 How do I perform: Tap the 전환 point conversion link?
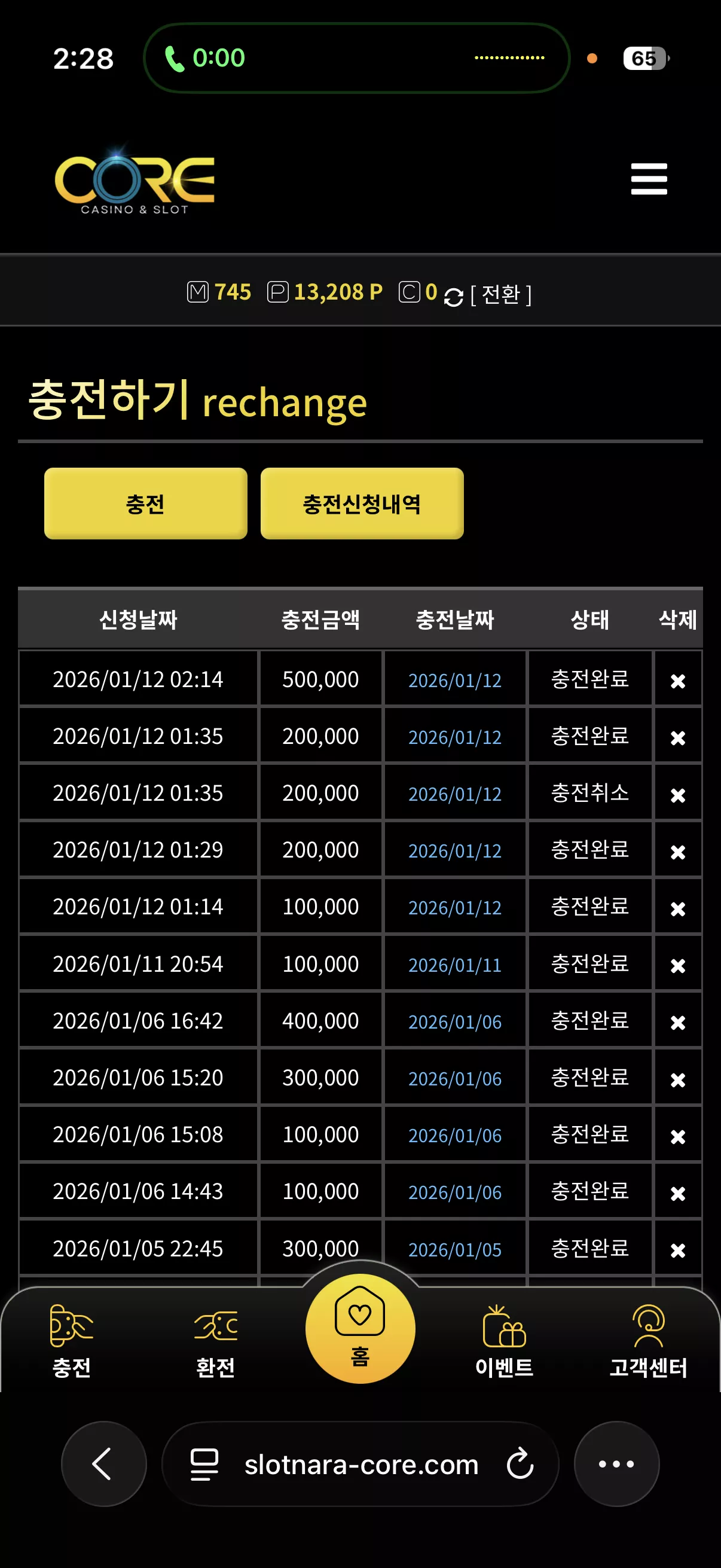pos(501,295)
